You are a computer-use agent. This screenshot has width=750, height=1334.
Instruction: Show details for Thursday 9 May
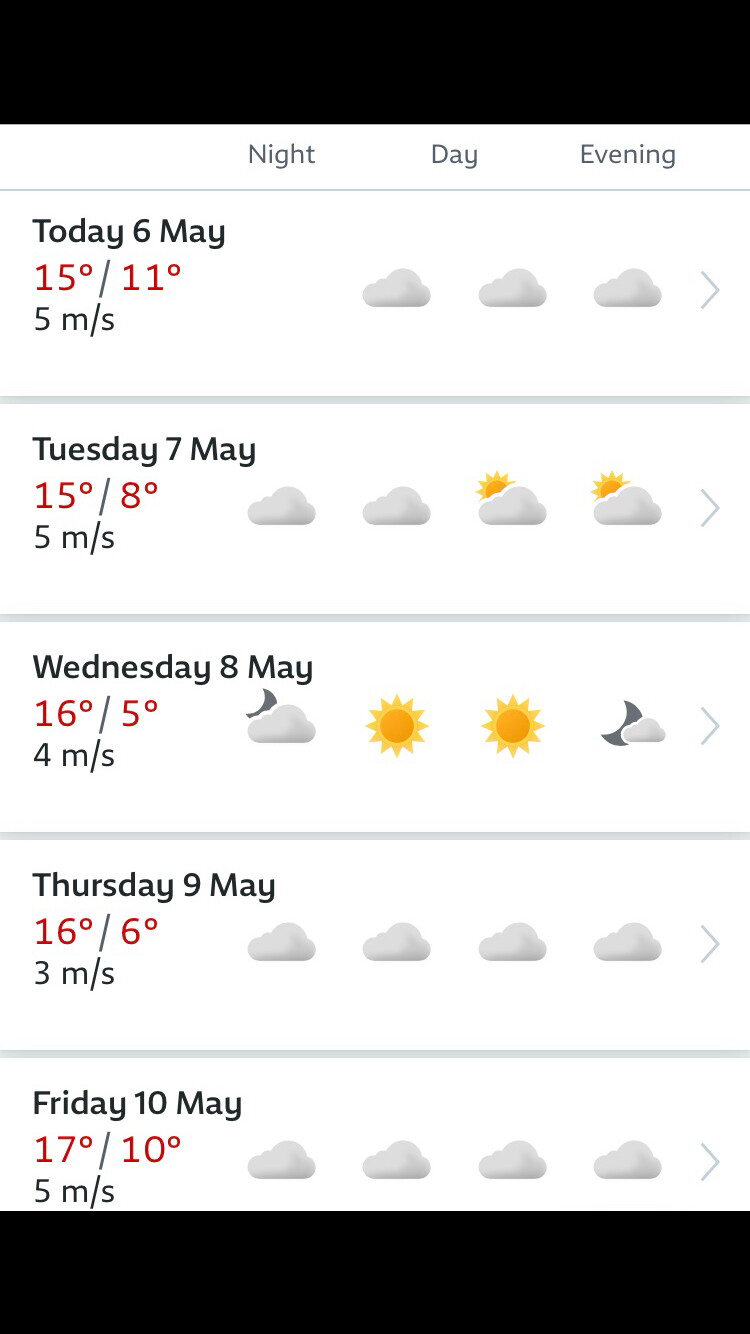709,944
